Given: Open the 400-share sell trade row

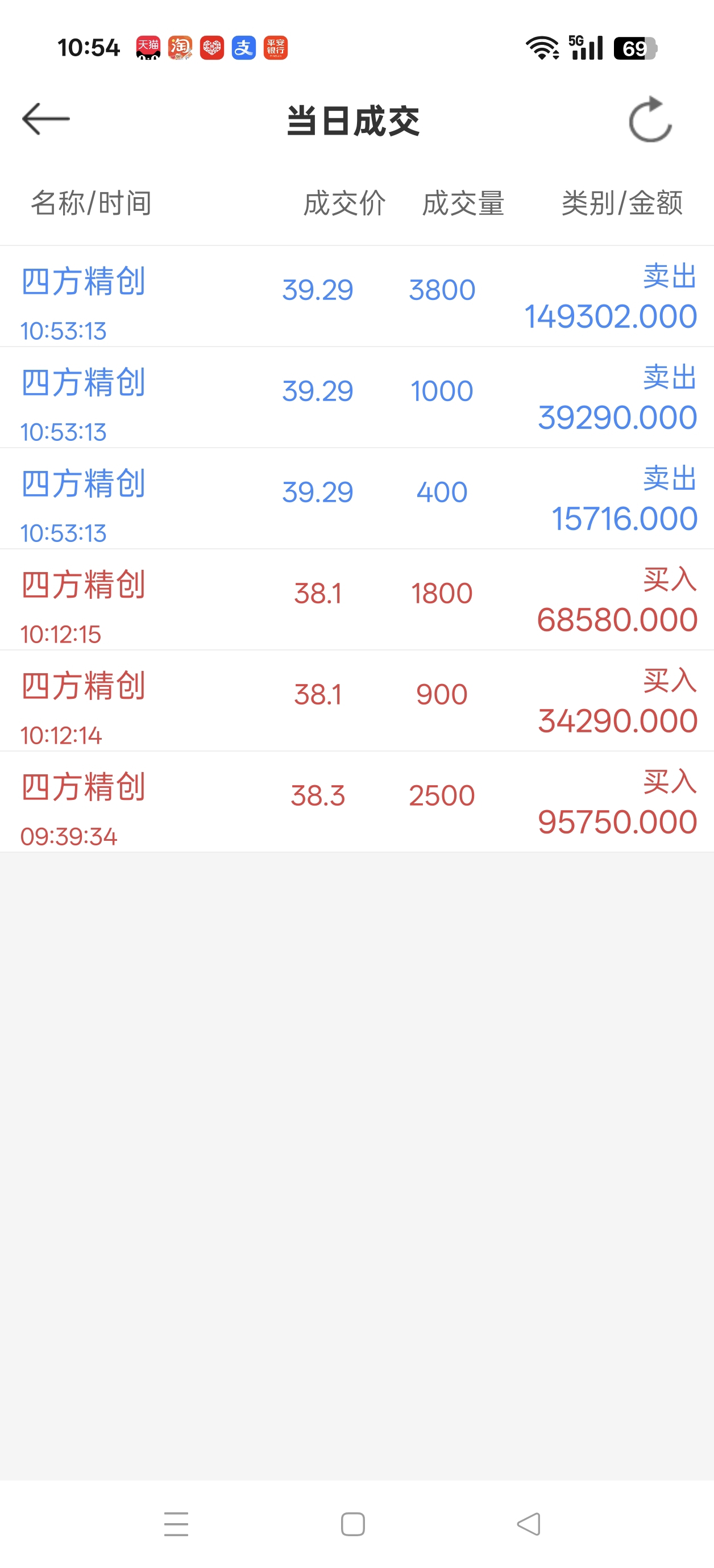Looking at the screenshot, I should [357, 499].
